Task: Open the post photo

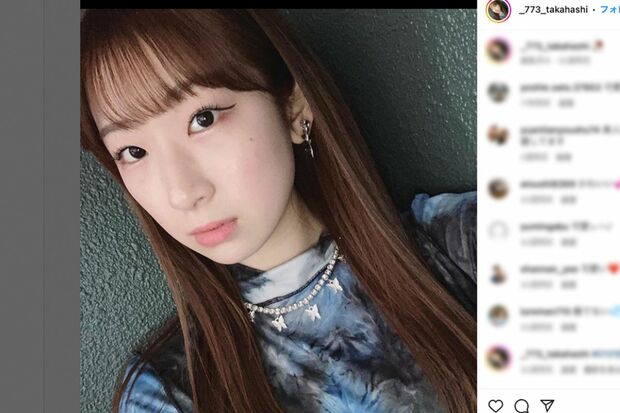Action: coord(278,210)
